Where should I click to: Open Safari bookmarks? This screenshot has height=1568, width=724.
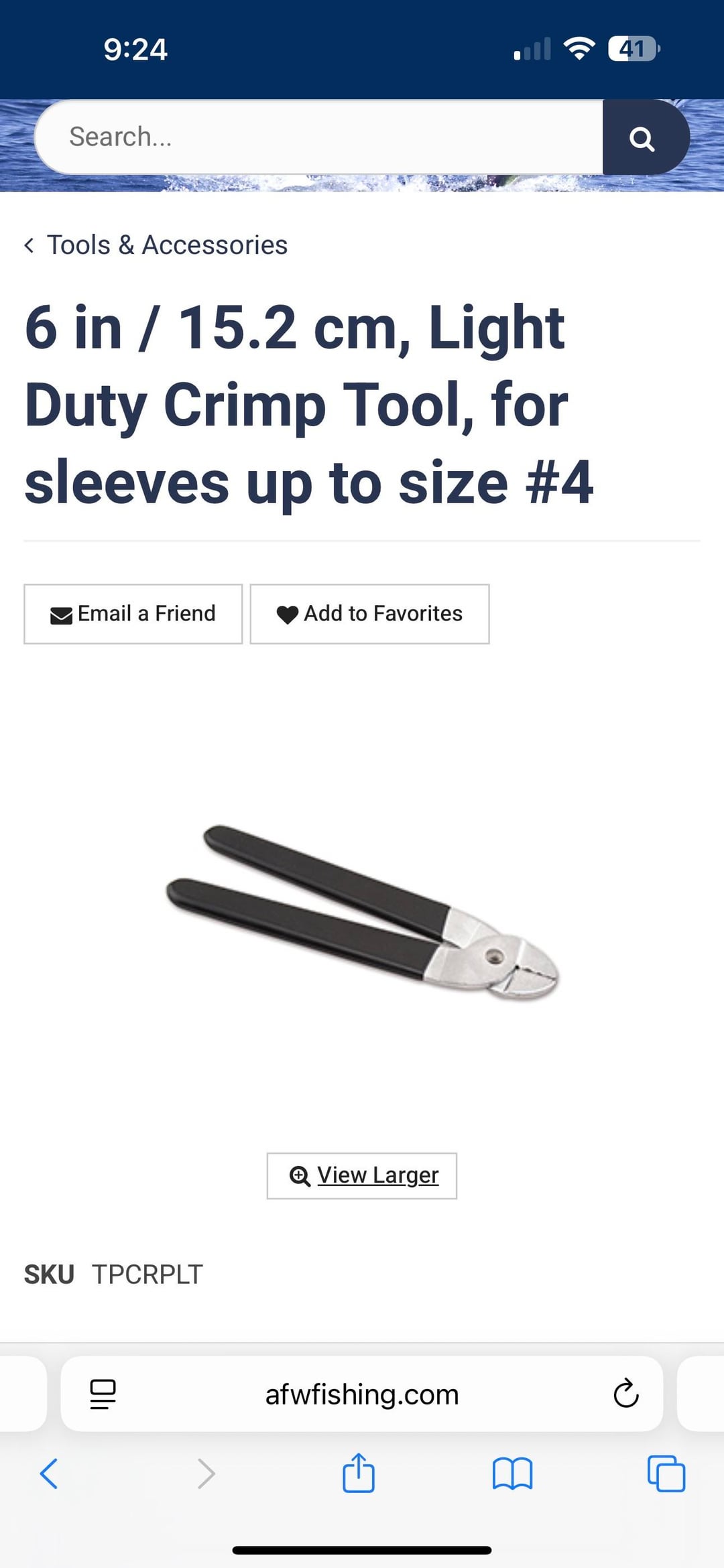(512, 1474)
